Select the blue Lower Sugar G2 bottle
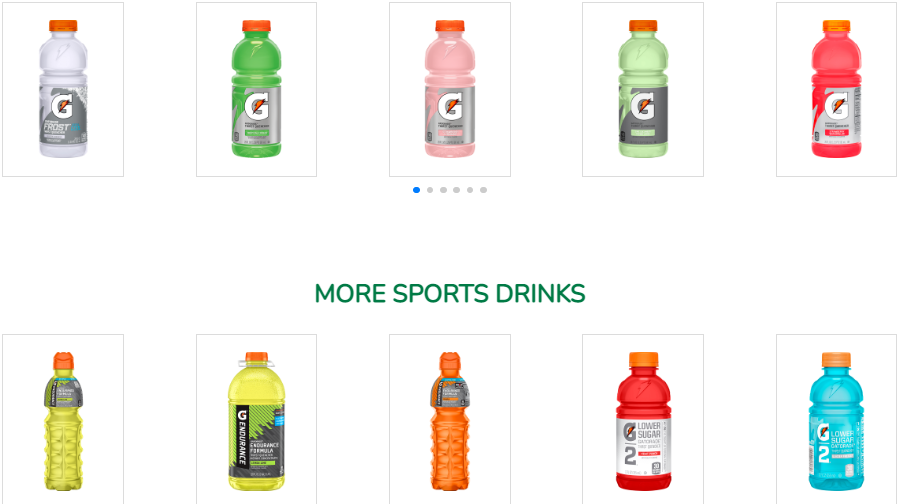The width and height of the screenshot is (898, 504). coord(836,420)
